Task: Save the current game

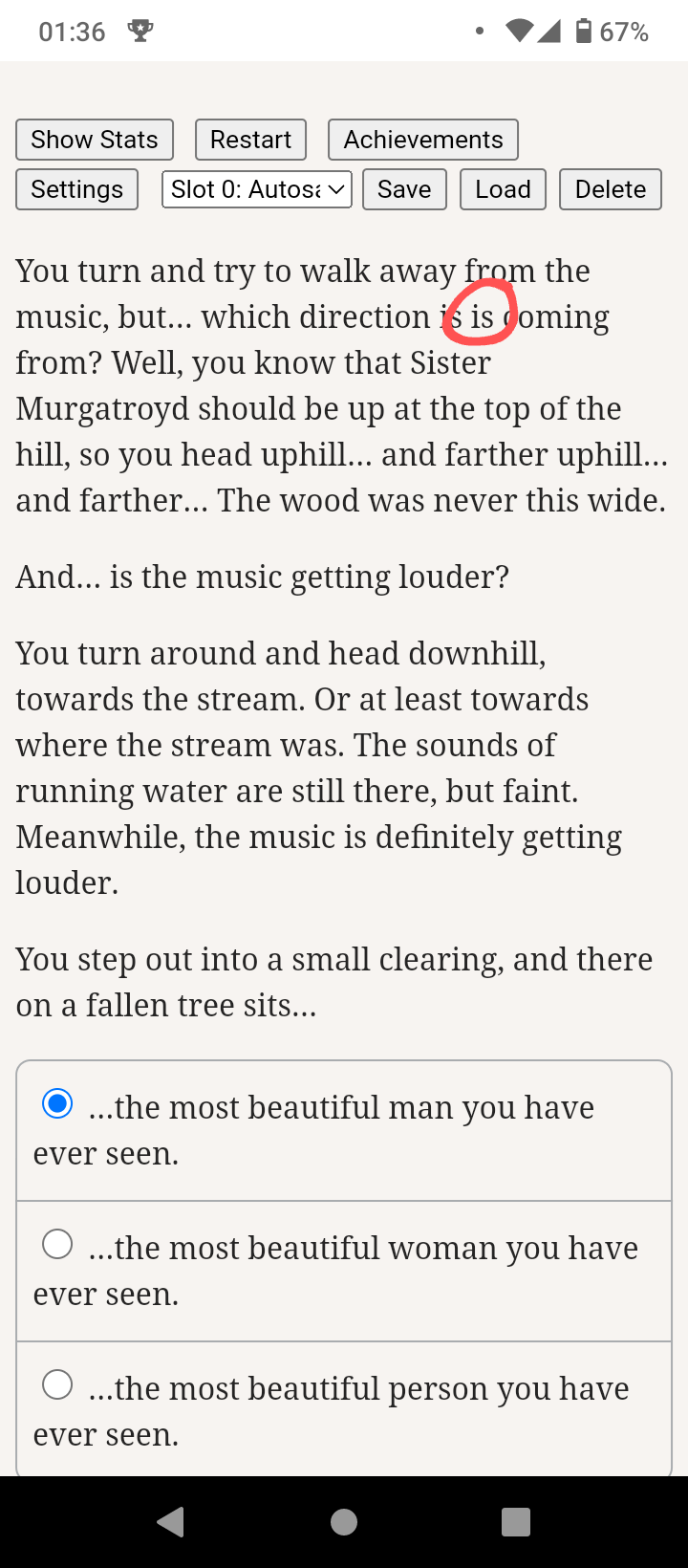Action: point(404,189)
